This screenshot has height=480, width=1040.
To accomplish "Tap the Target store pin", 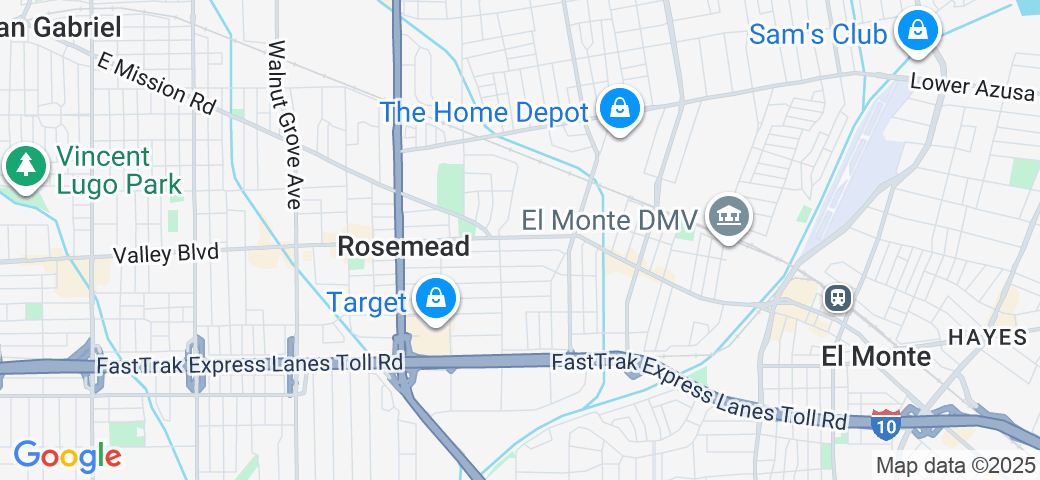I will 436,299.
